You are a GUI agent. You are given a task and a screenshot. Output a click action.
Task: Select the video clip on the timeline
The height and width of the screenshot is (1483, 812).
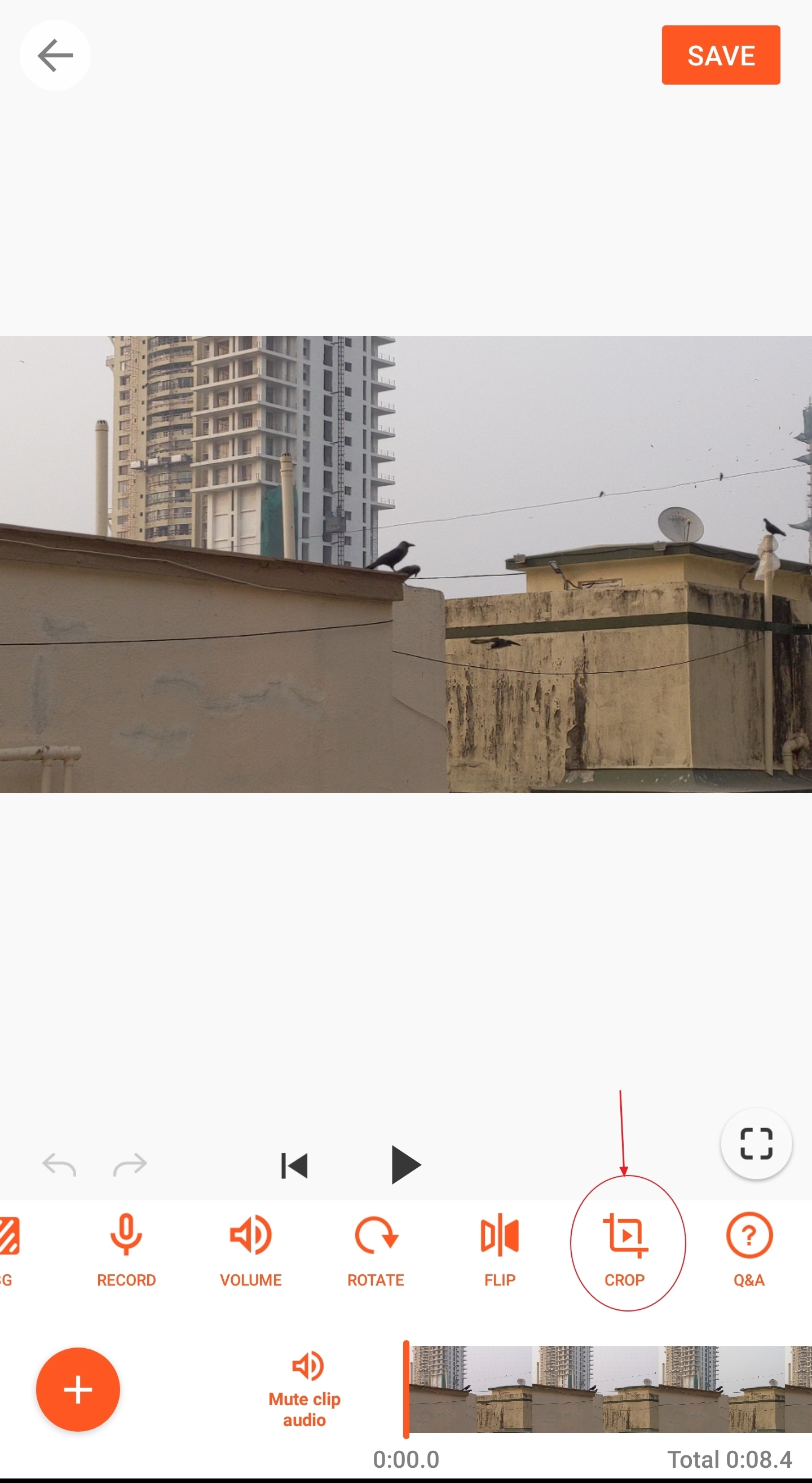610,1389
